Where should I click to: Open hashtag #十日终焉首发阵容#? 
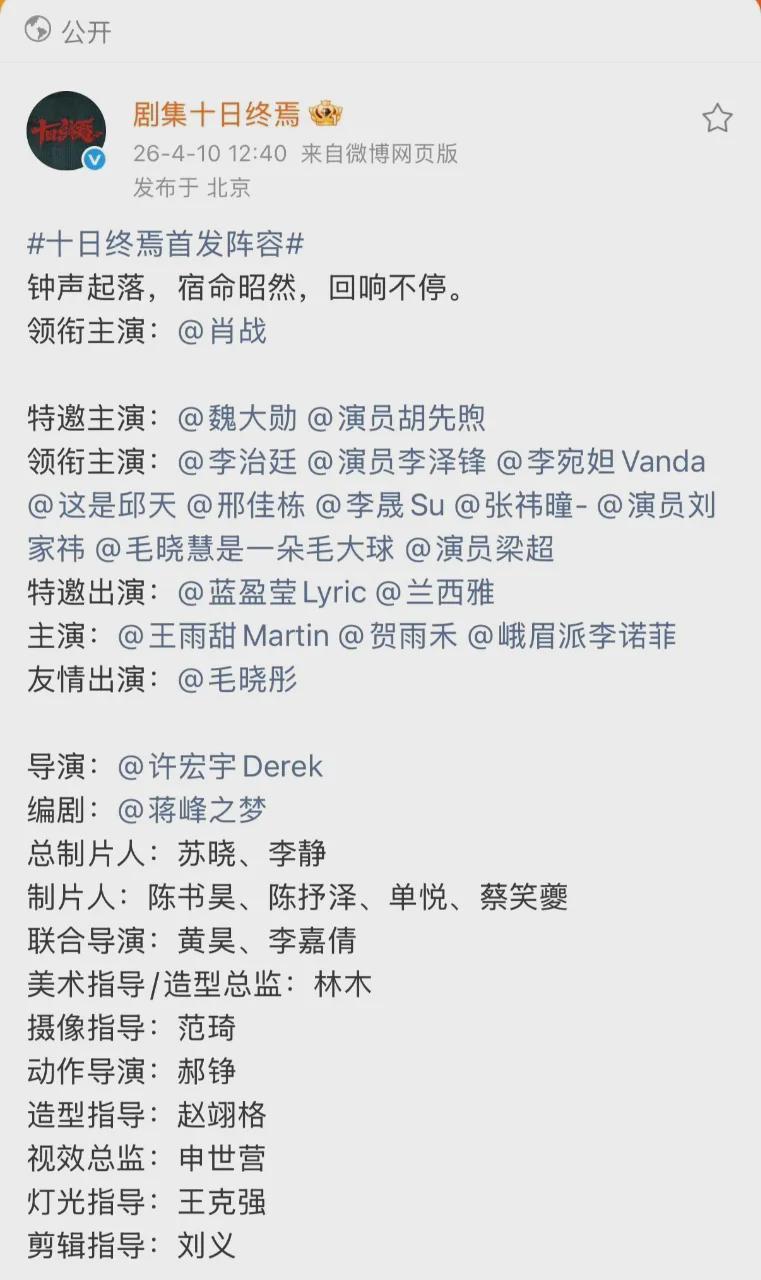(165, 244)
